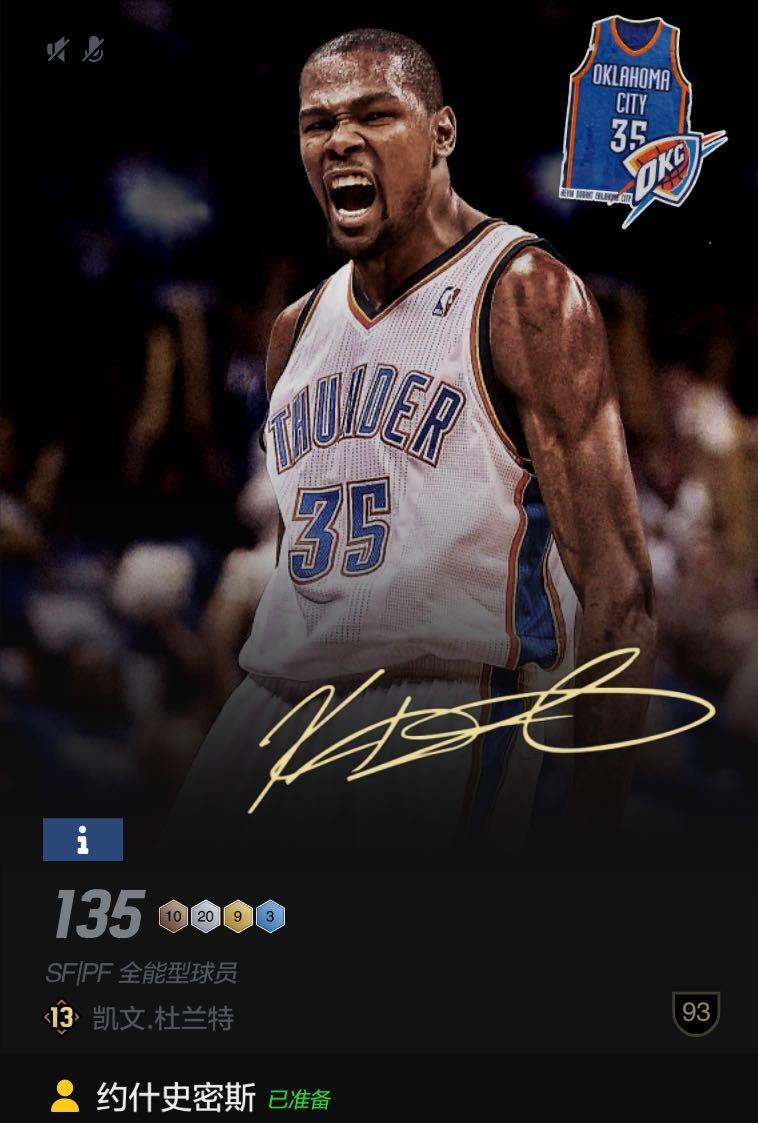Viewport: 758px width, 1123px height.
Task: Toggle the muted microphone icon
Action: point(93,49)
